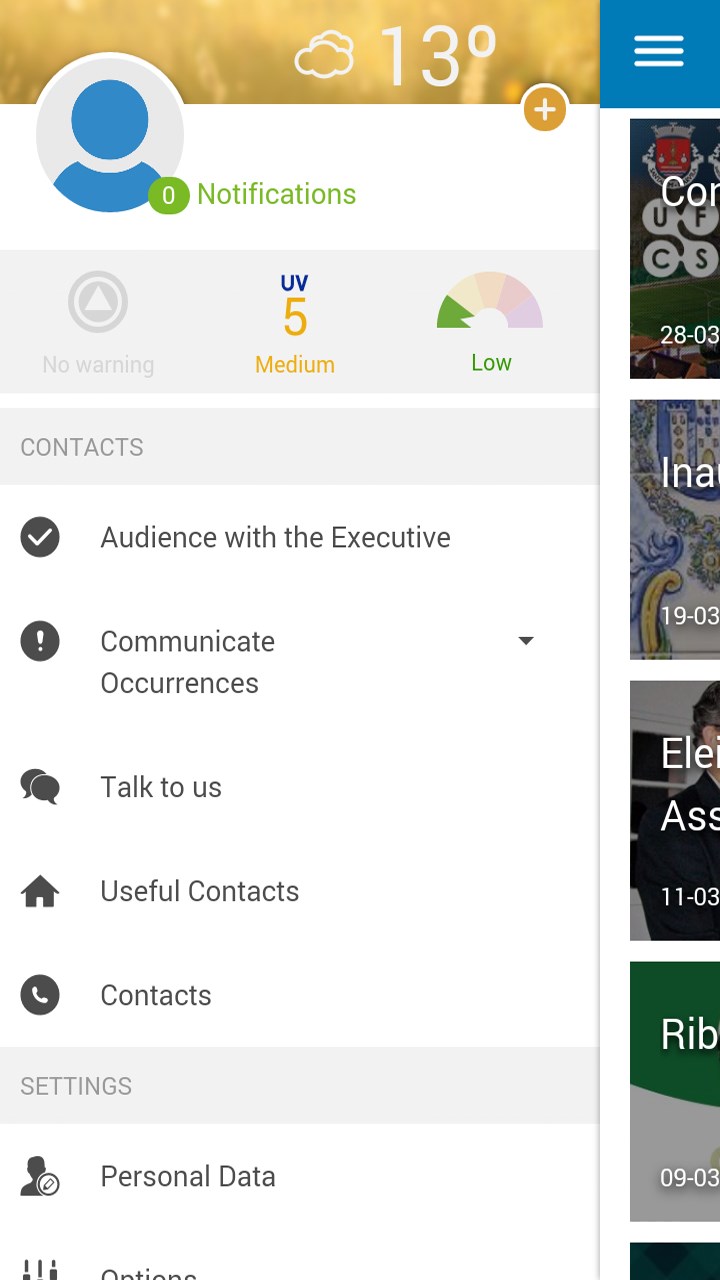View Notifications
The height and width of the screenshot is (1280, 720).
[x=275, y=194]
